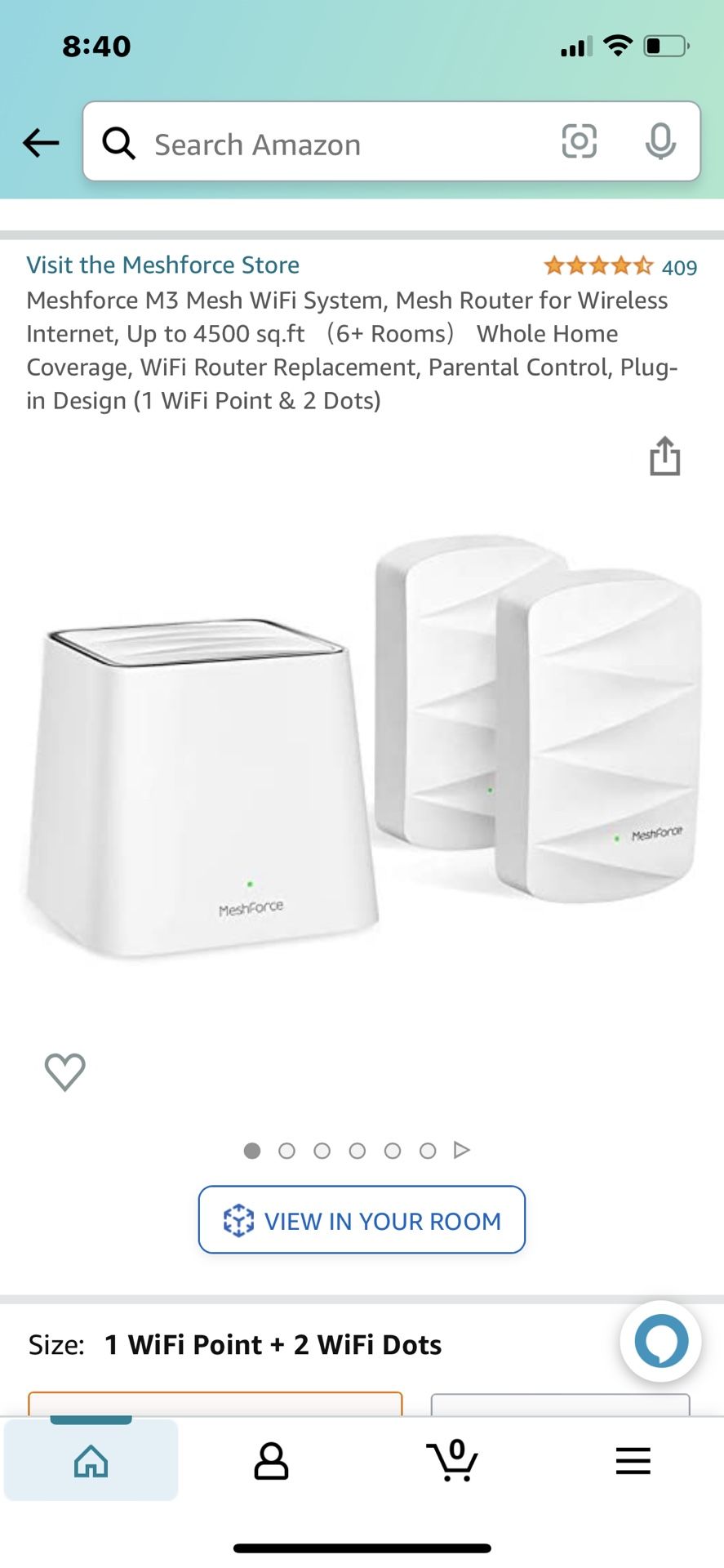This screenshot has width=724, height=1568.
Task: Open the Alexa assistant bubble
Action: click(660, 1341)
